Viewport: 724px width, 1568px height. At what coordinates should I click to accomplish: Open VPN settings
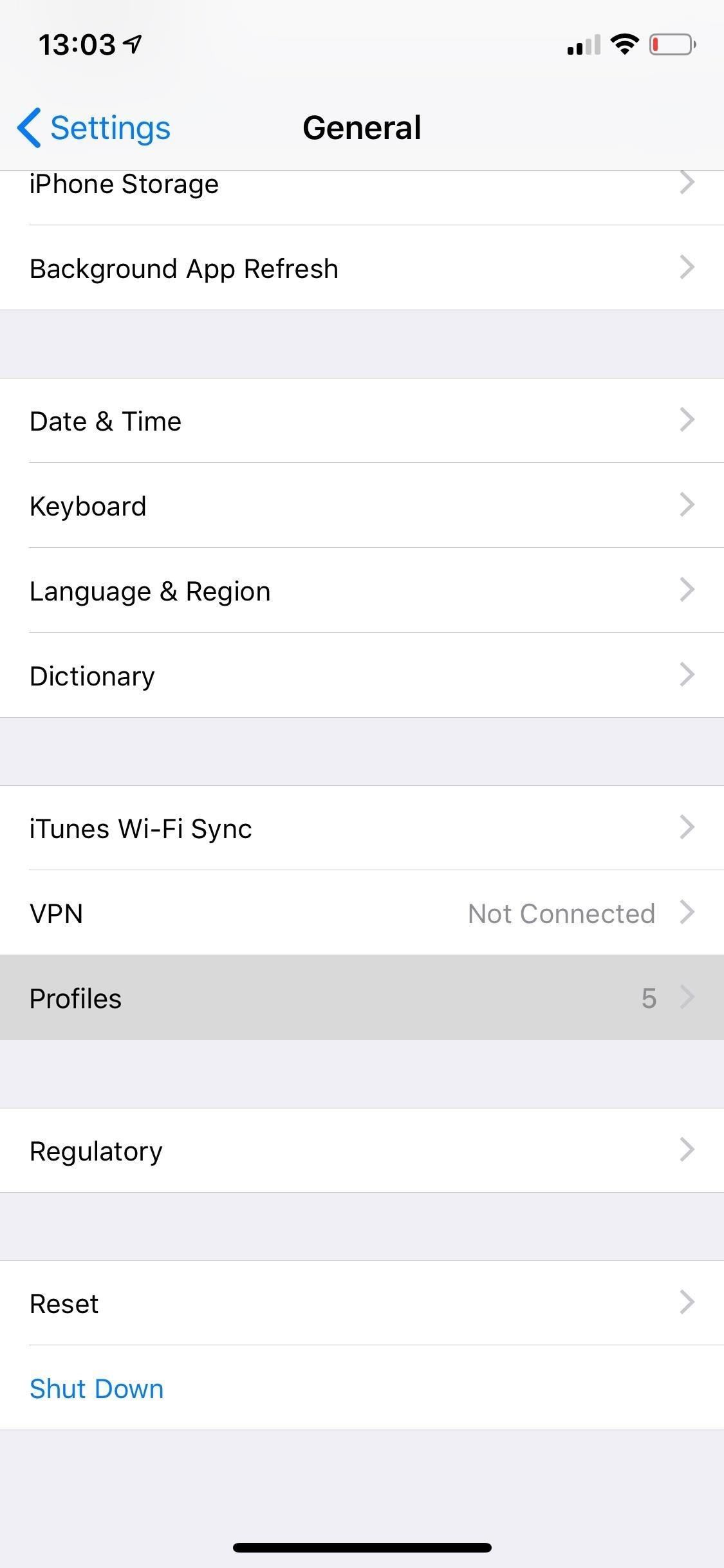coord(360,913)
